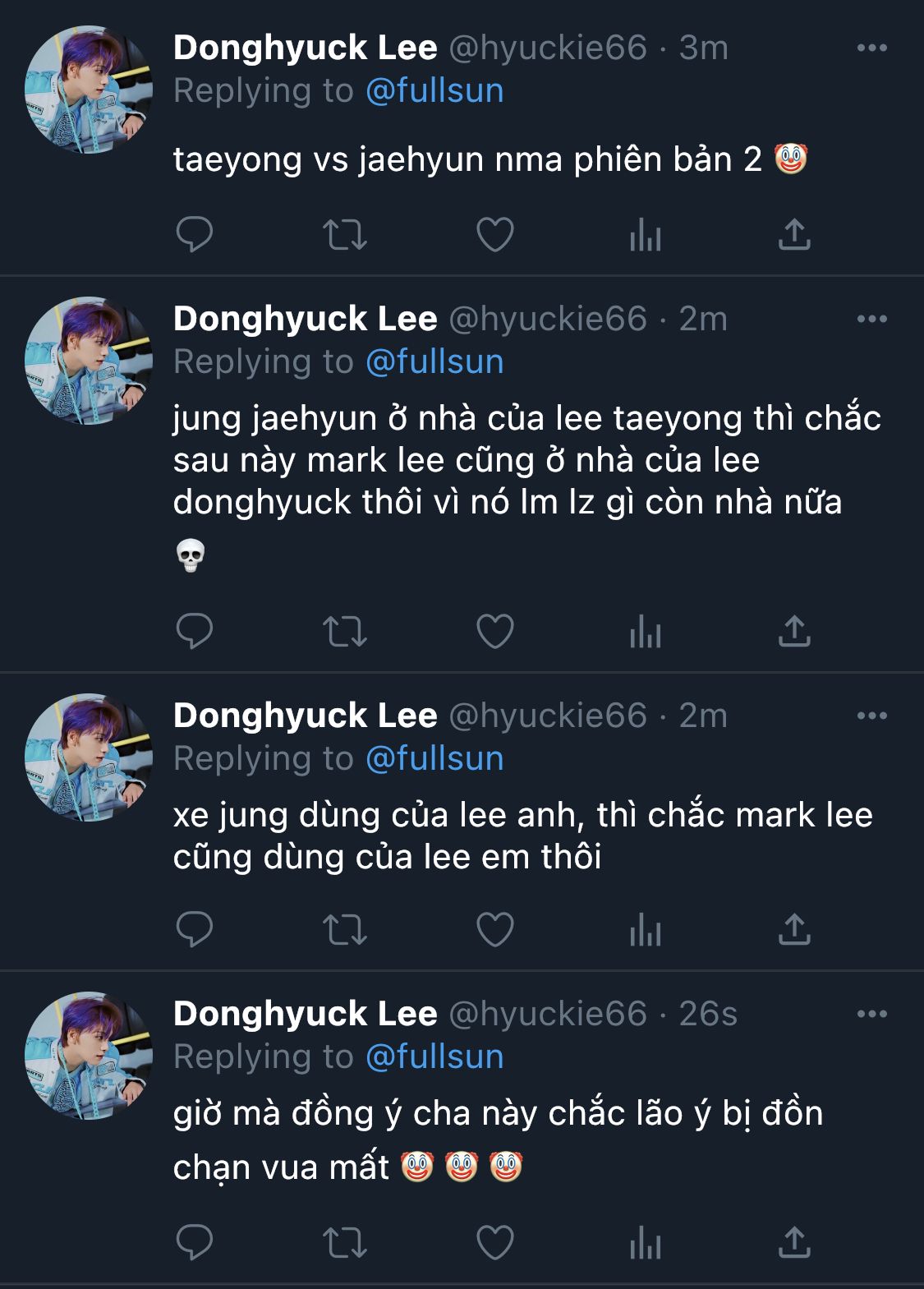Reply to the 'xe jung dùng' tweet

pyautogui.click(x=195, y=930)
